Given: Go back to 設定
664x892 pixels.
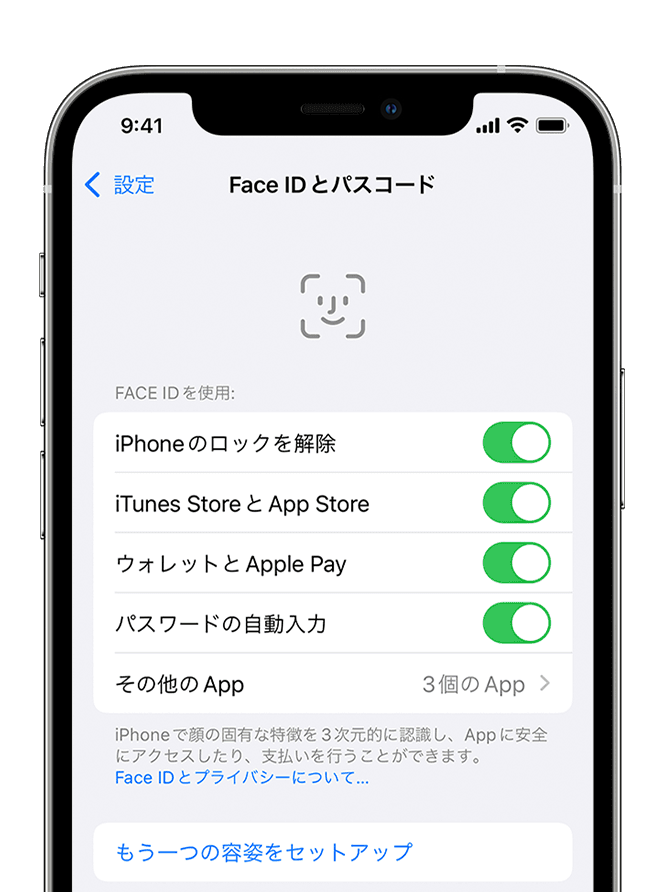Looking at the screenshot, I should click(120, 185).
